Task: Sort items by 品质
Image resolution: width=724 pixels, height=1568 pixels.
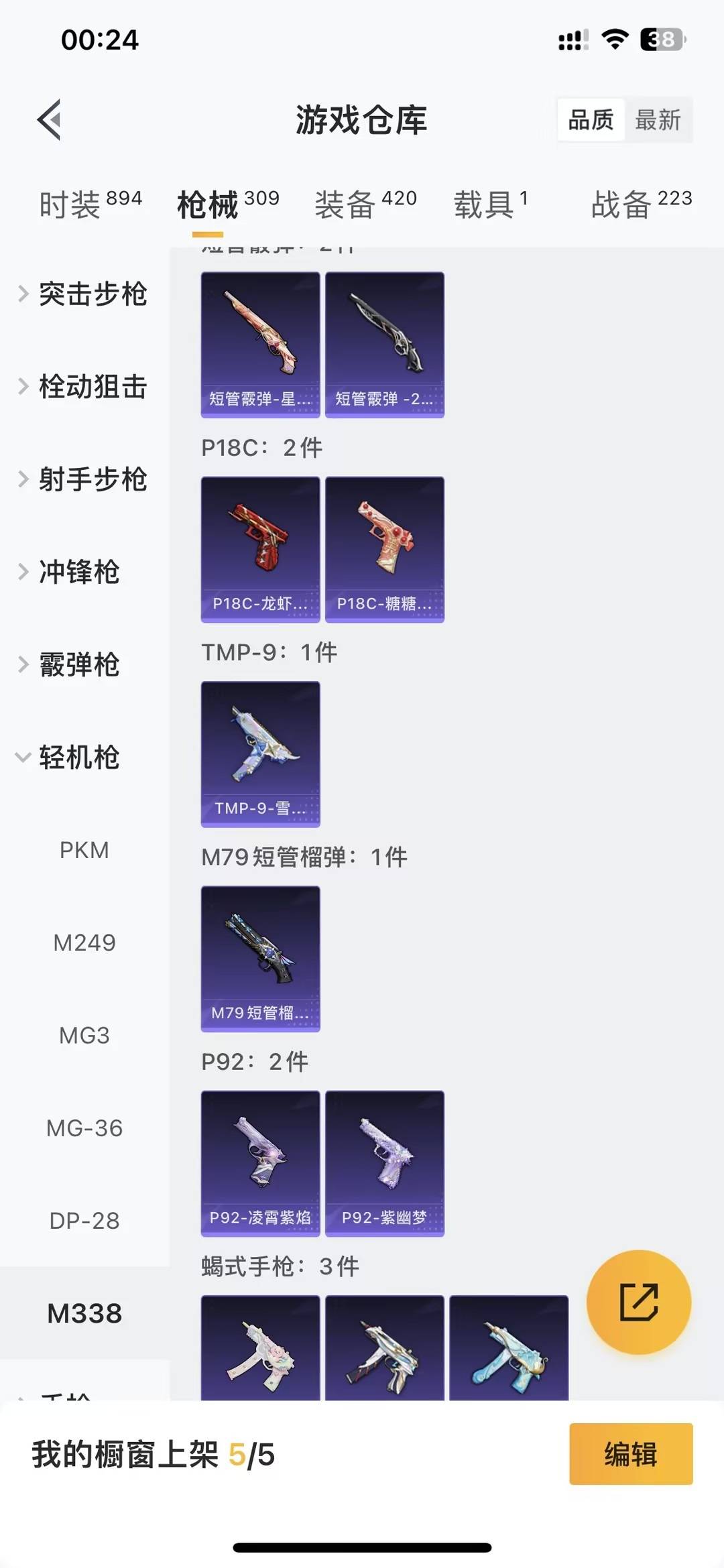Action: (x=589, y=119)
